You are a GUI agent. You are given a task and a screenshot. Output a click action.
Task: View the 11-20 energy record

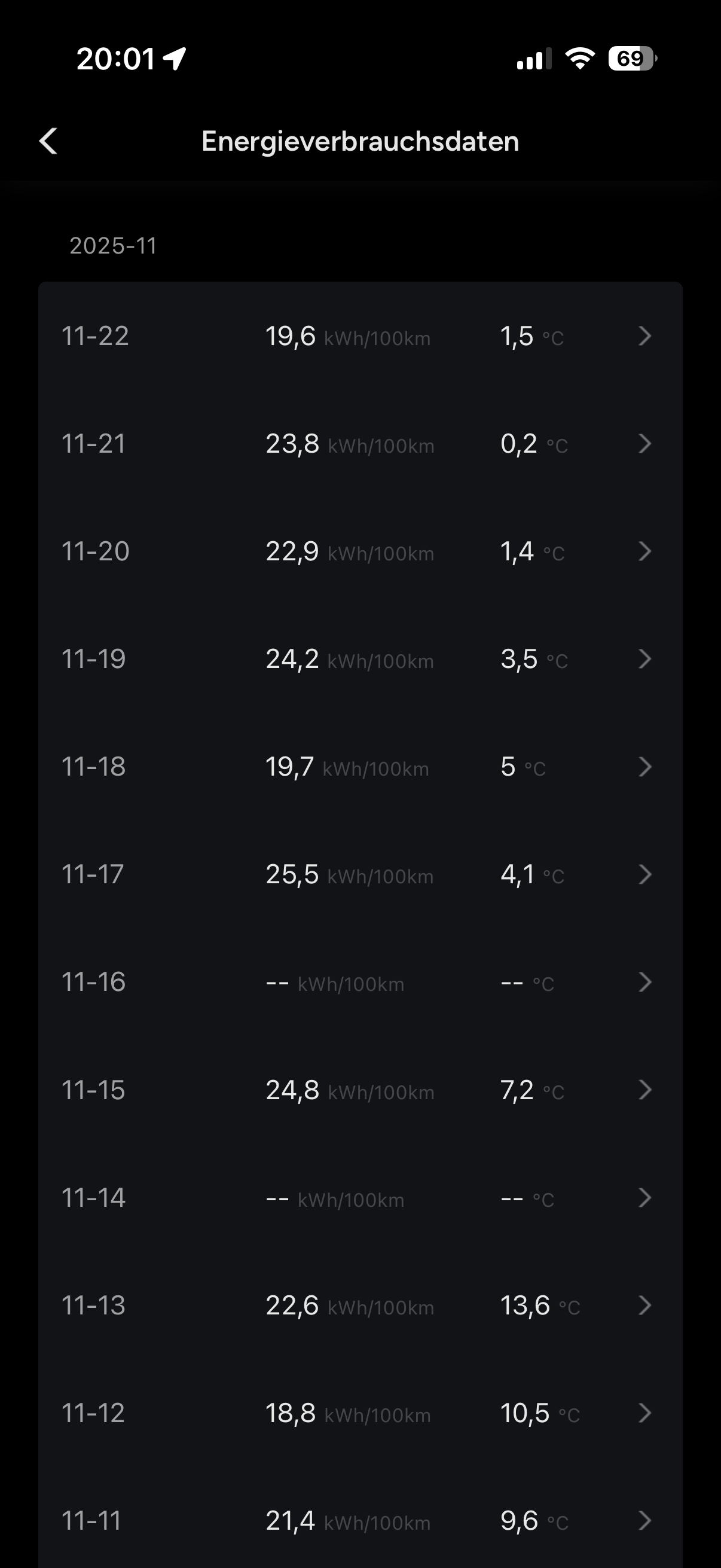(x=359, y=551)
